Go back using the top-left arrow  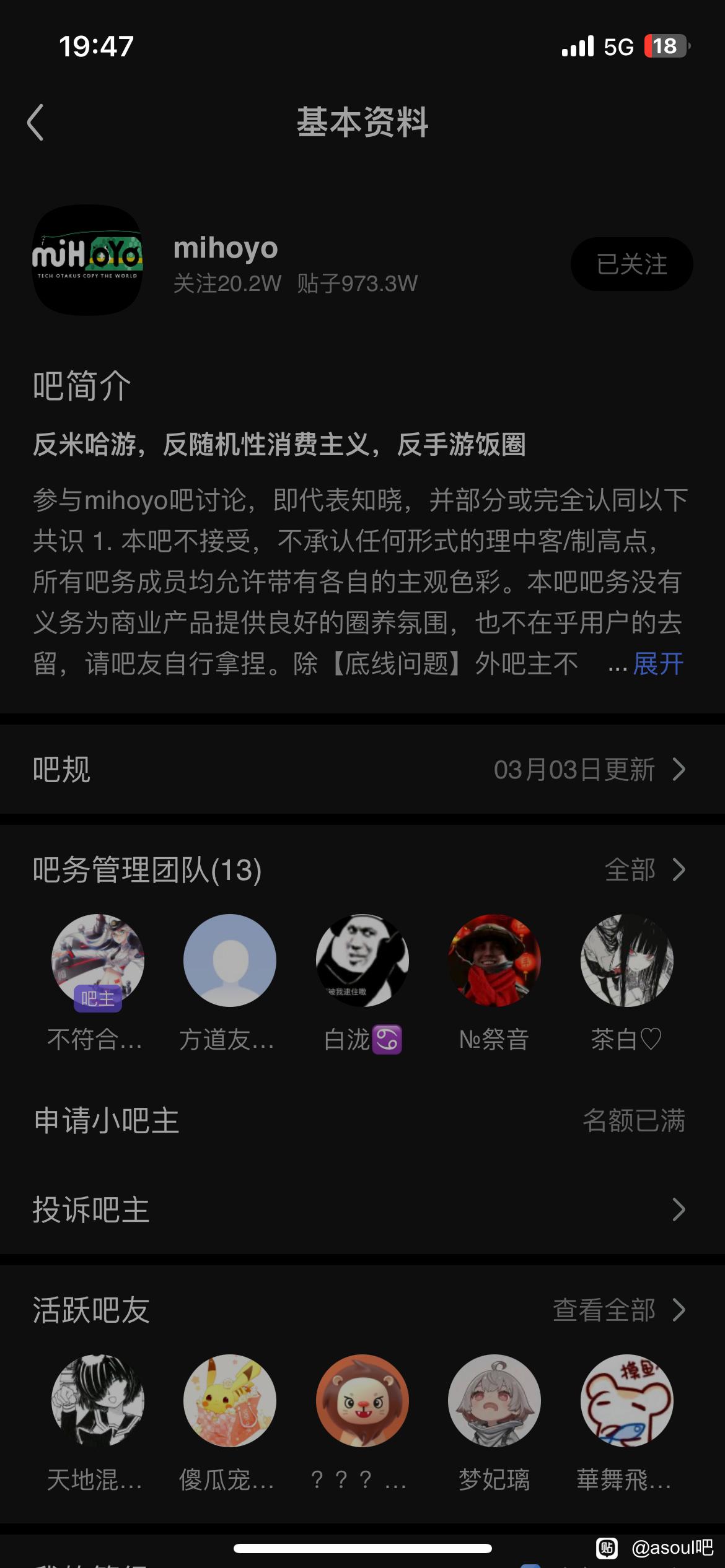pos(36,122)
